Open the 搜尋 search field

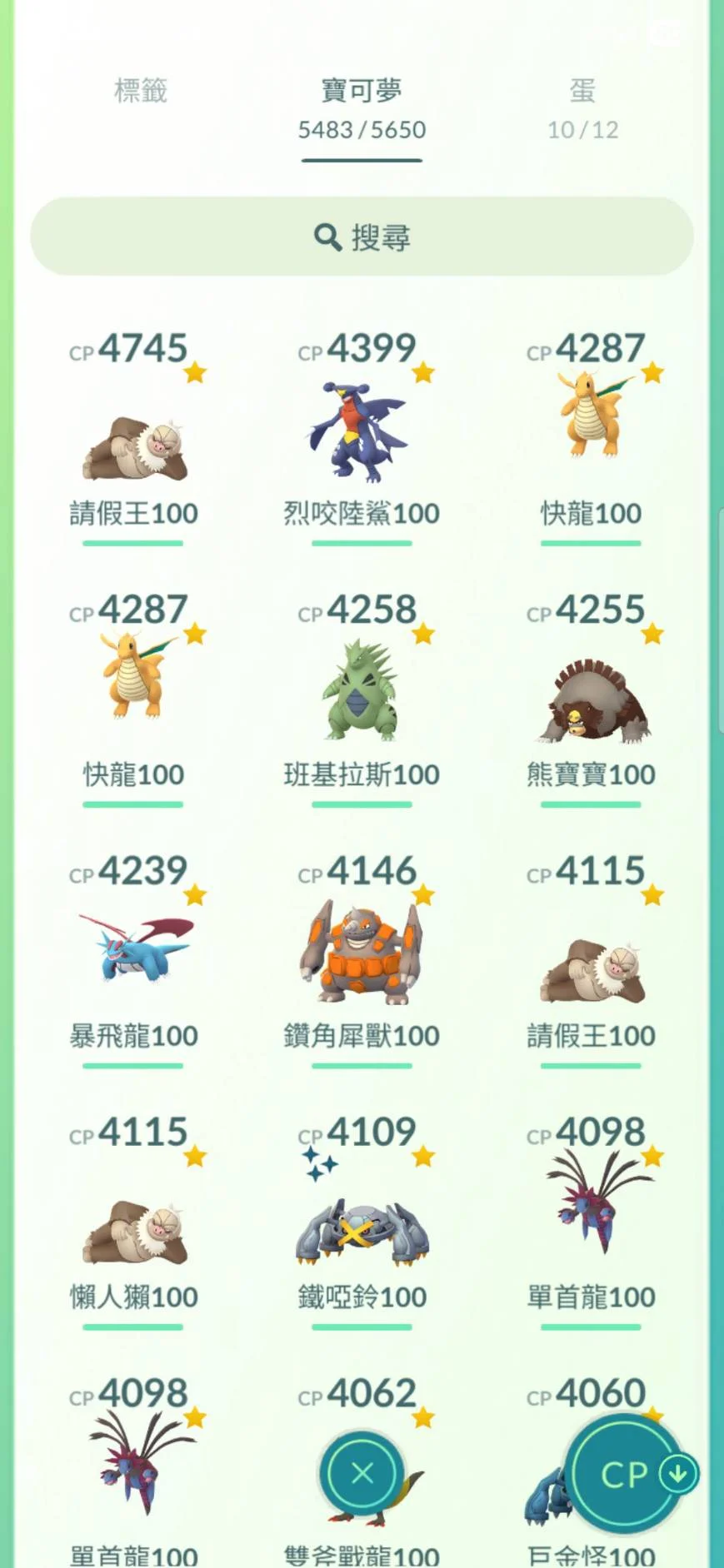coord(362,237)
